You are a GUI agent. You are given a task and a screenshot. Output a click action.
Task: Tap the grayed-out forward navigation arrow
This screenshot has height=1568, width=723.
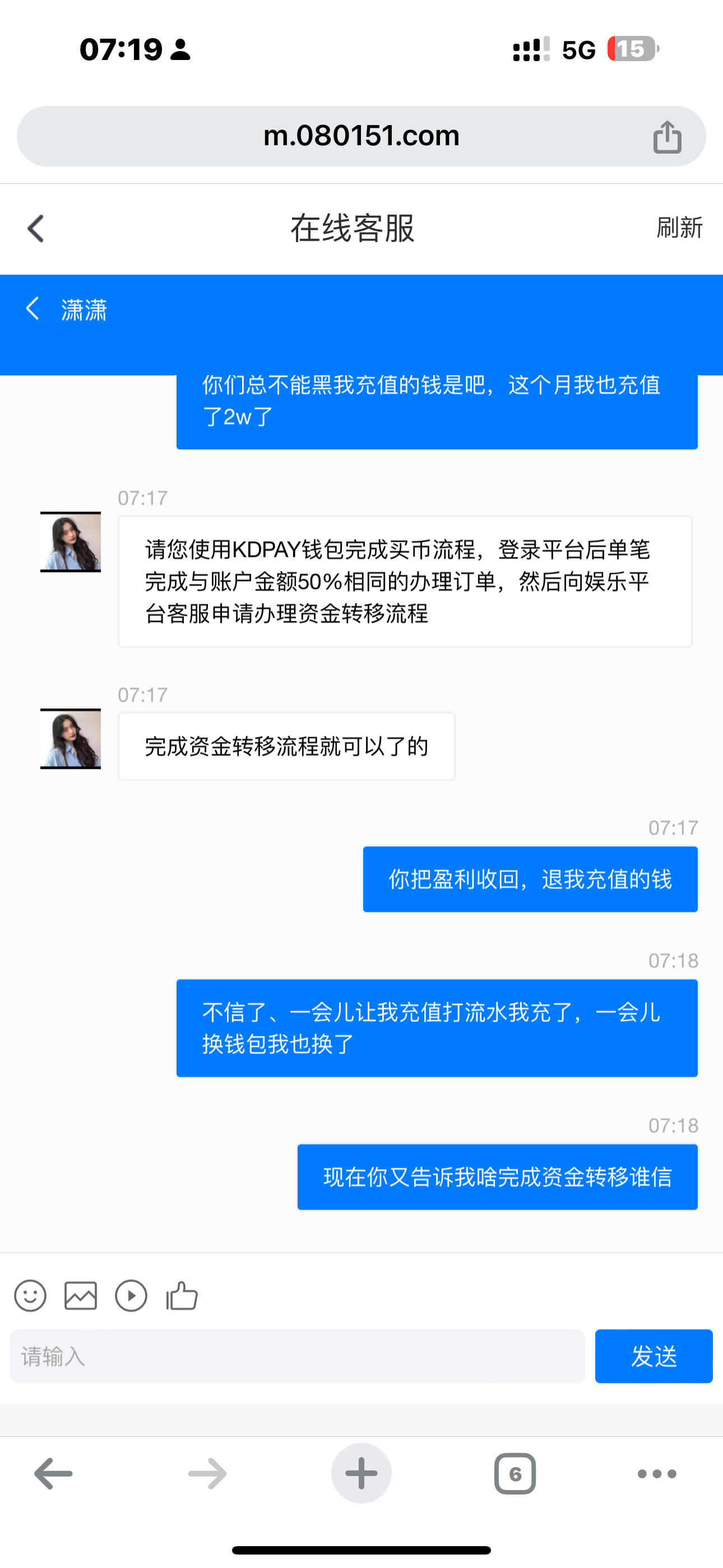(x=206, y=1473)
